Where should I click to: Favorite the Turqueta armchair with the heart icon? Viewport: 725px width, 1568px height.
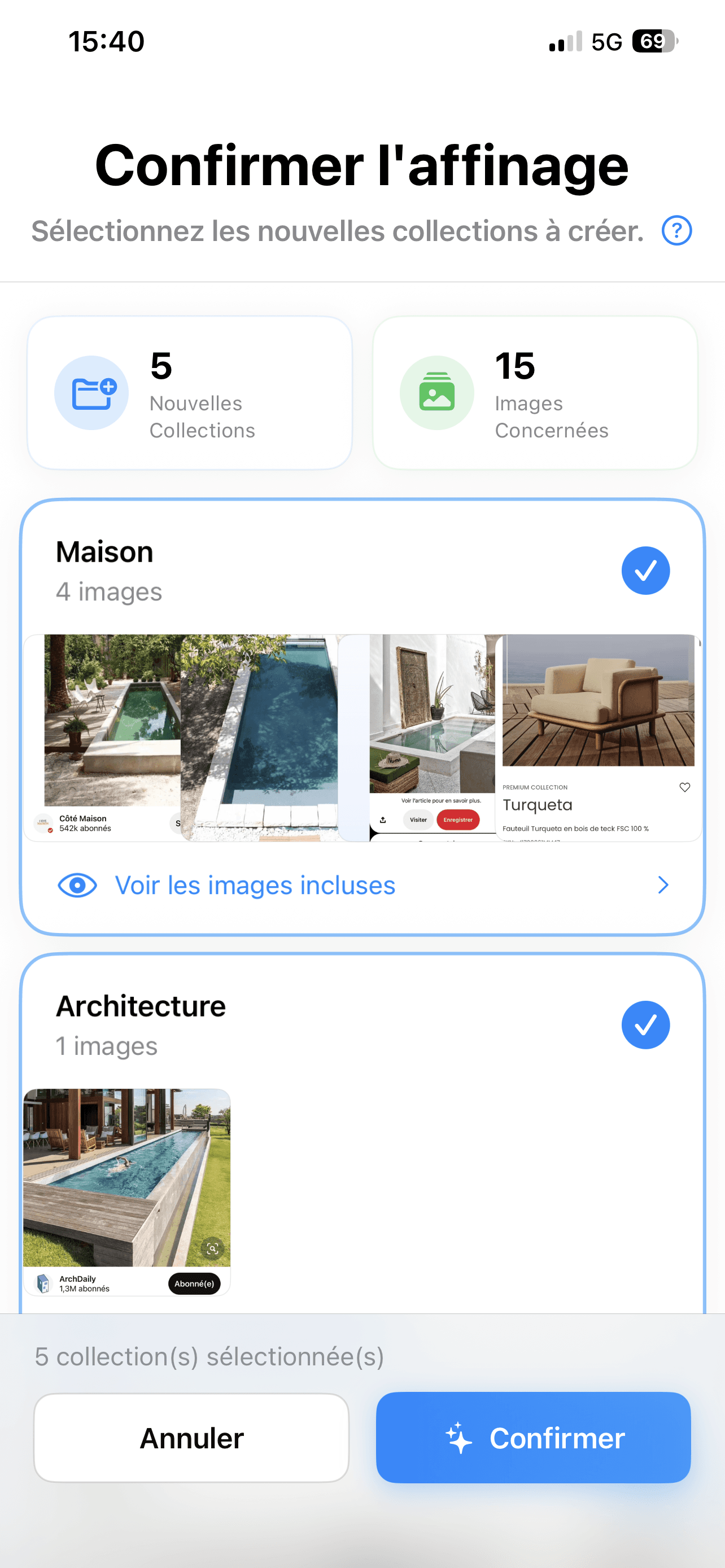pyautogui.click(x=684, y=787)
